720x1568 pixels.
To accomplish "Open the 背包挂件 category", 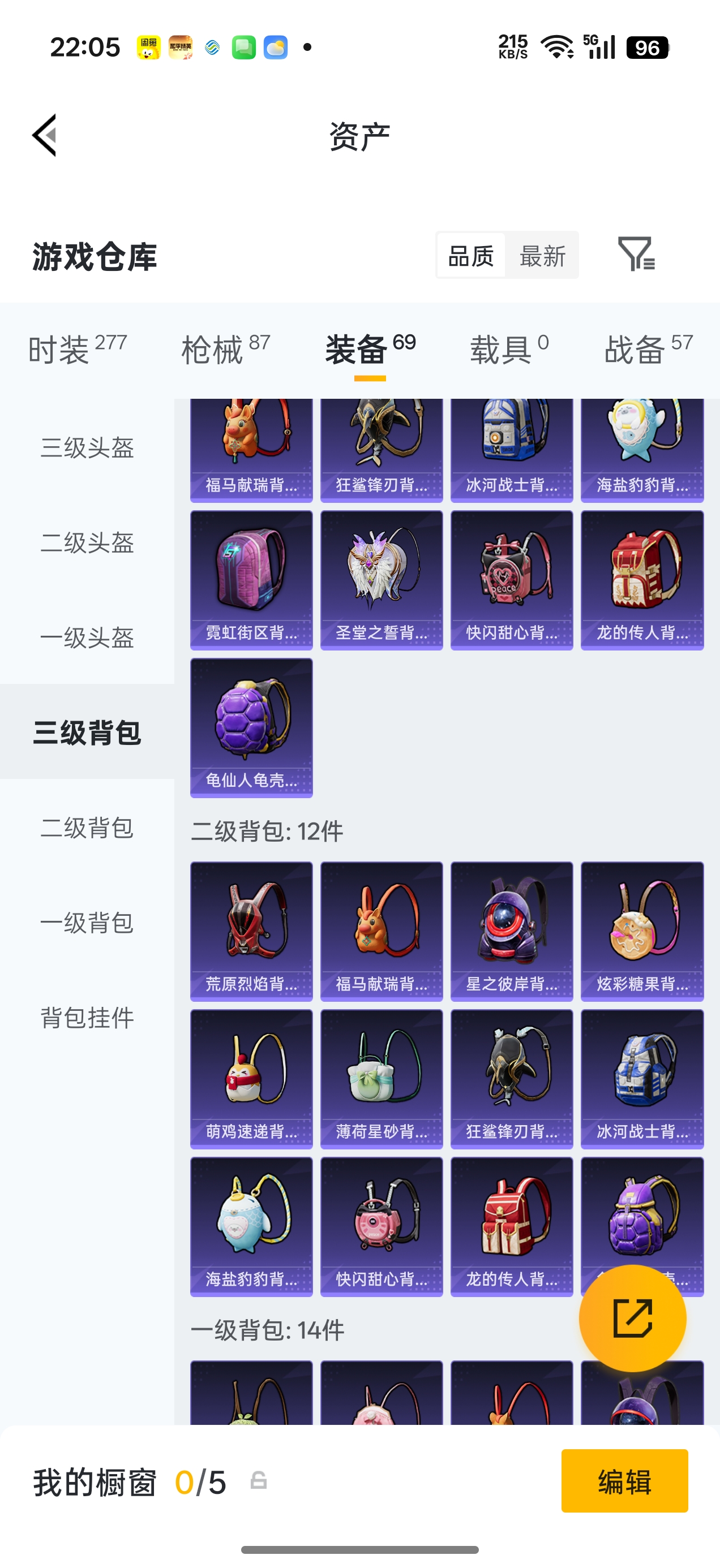I will point(87,1017).
